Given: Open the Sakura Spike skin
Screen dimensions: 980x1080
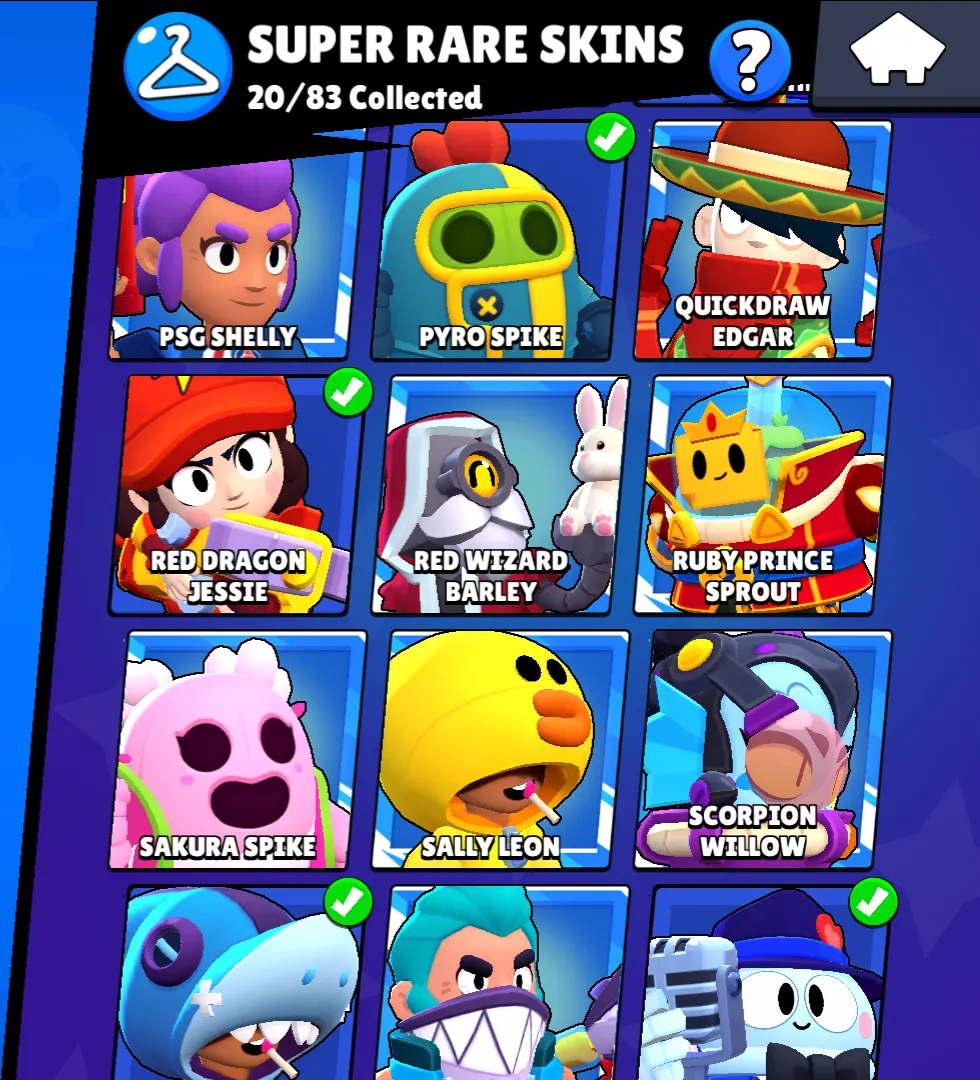Looking at the screenshot, I should click(235, 750).
